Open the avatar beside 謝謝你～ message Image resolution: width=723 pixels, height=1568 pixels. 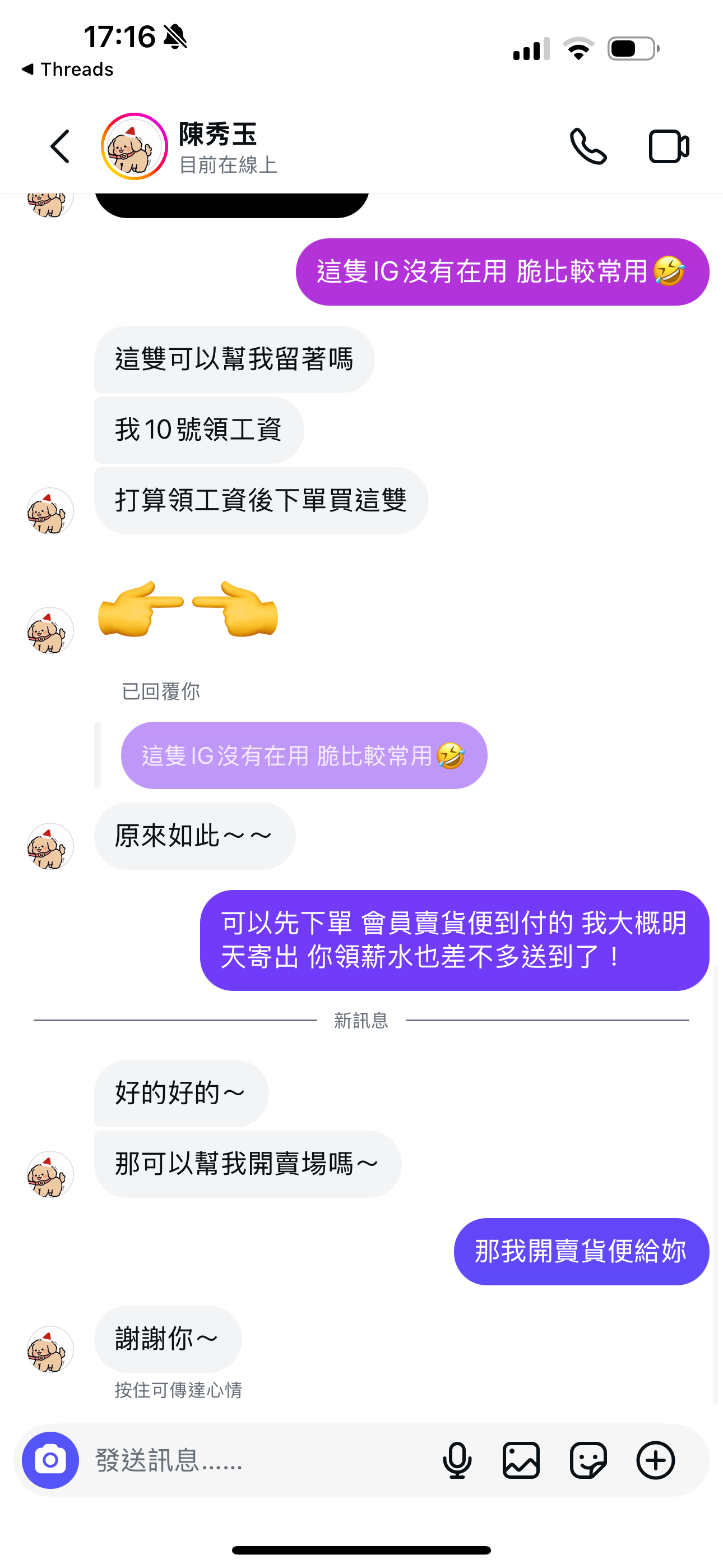(50, 1349)
